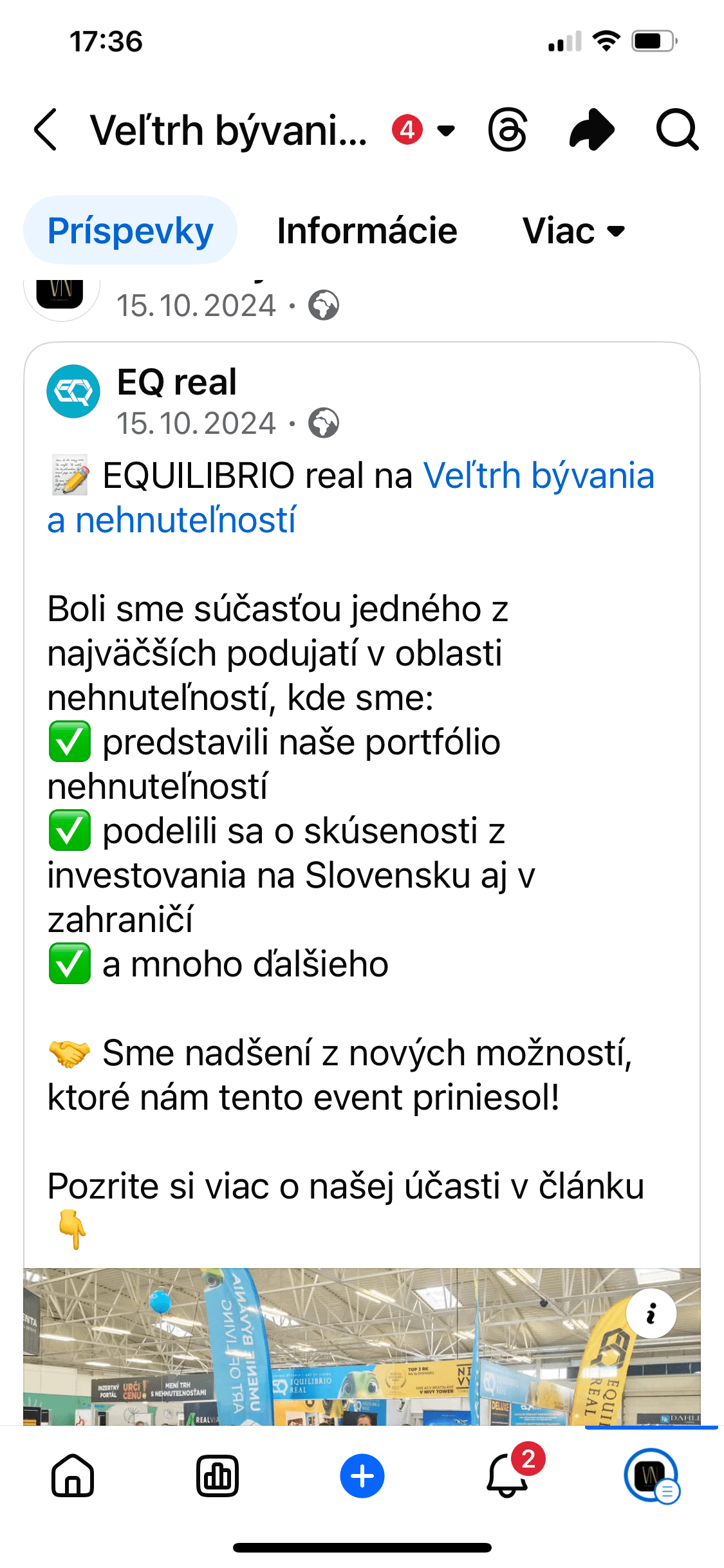Expand the Viac dropdown
Viewport: 724px width, 1568px height.
(574, 230)
